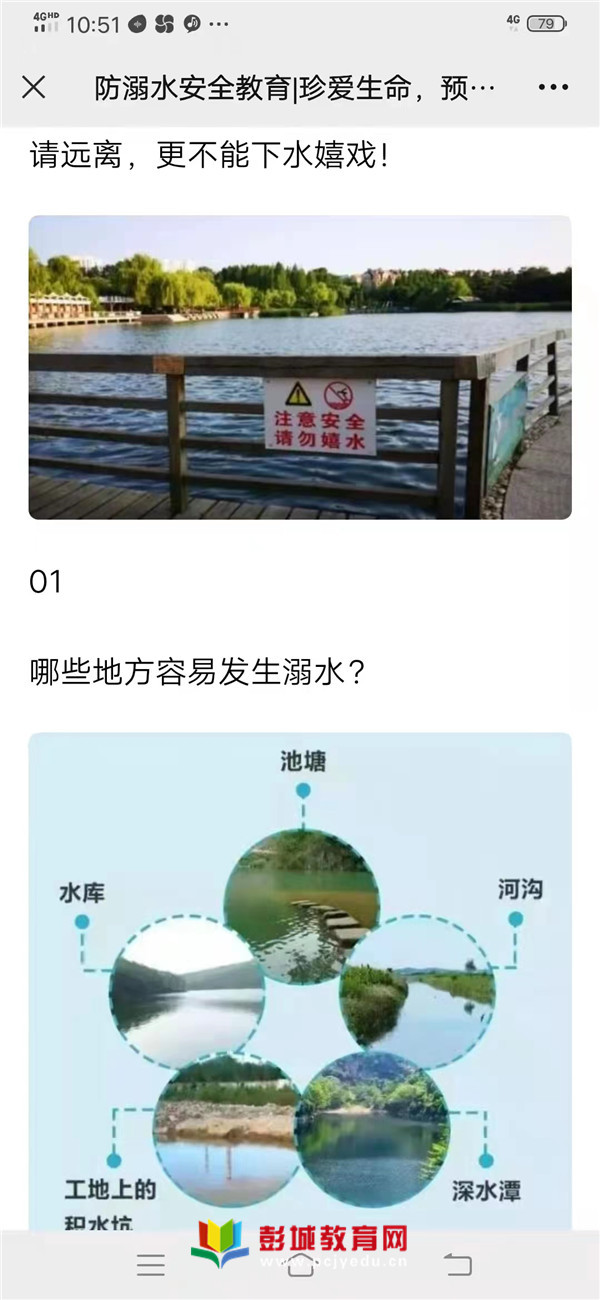Screen dimensions: 600x1300
Task: Open the three-dot overflow menu
Action: (553, 88)
